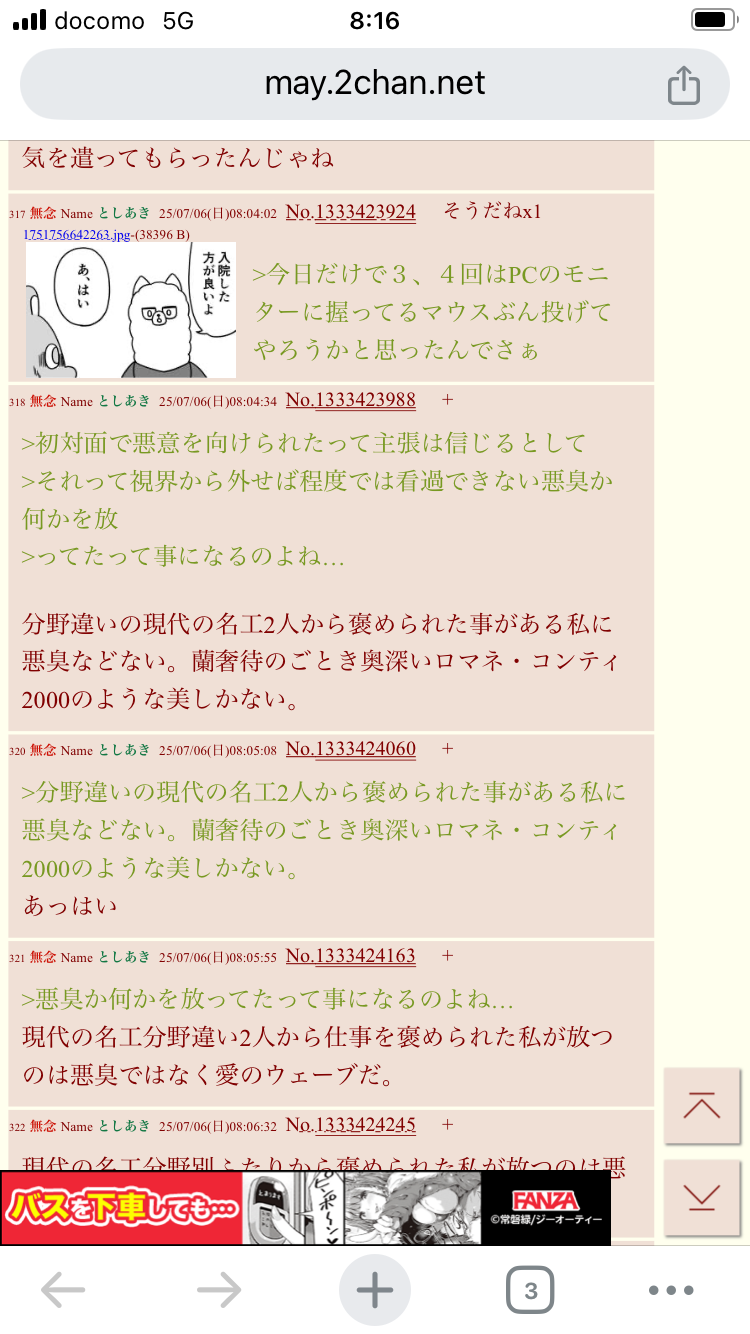Viewport: 750px width, 1334px height.
Task: Open post number No.1333423924
Action: pos(351,212)
